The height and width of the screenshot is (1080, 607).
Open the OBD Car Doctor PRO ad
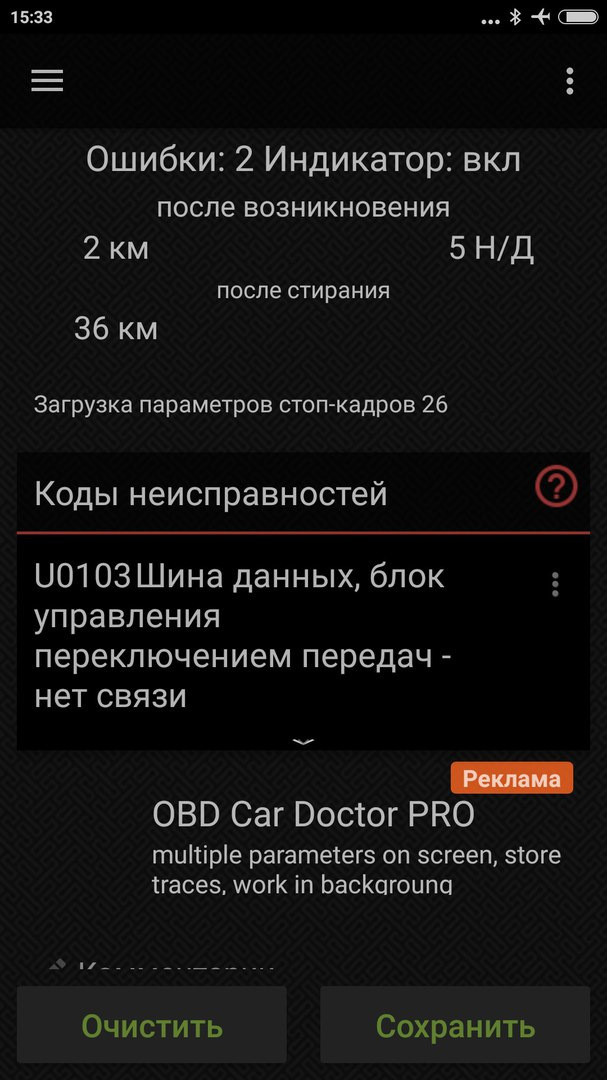pyautogui.click(x=313, y=815)
